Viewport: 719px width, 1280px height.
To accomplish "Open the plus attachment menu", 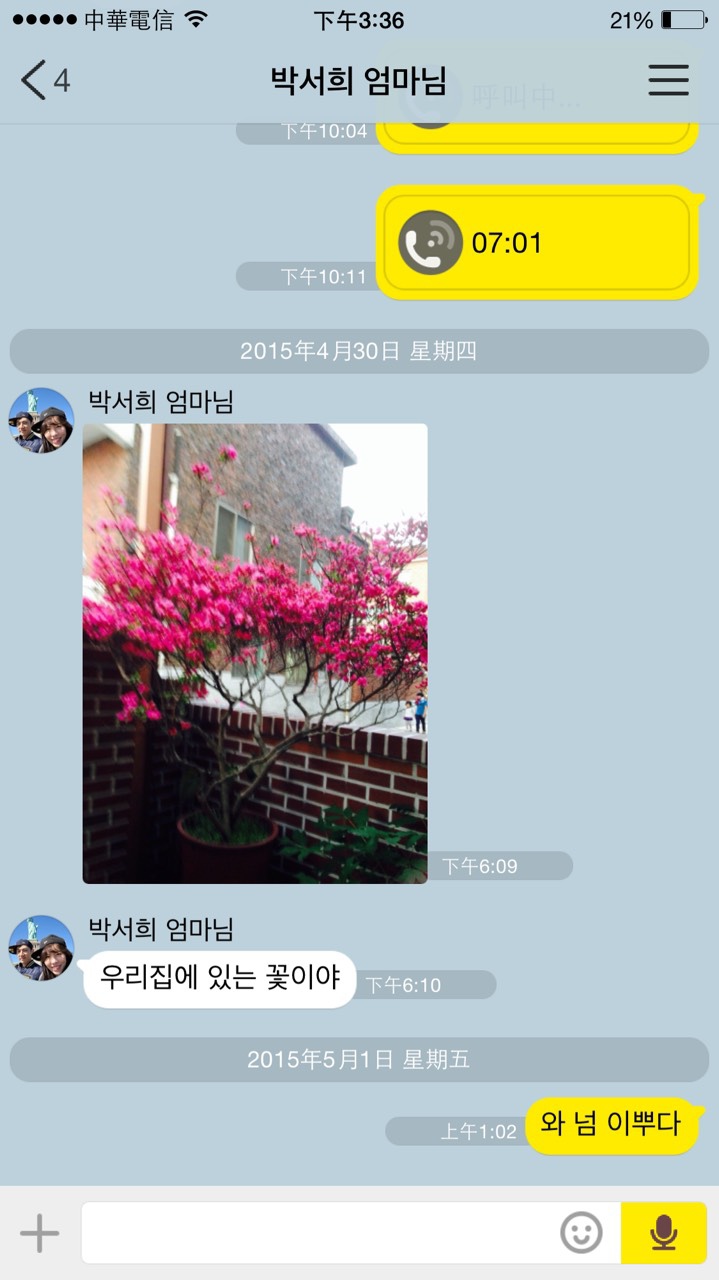I will 40,1233.
